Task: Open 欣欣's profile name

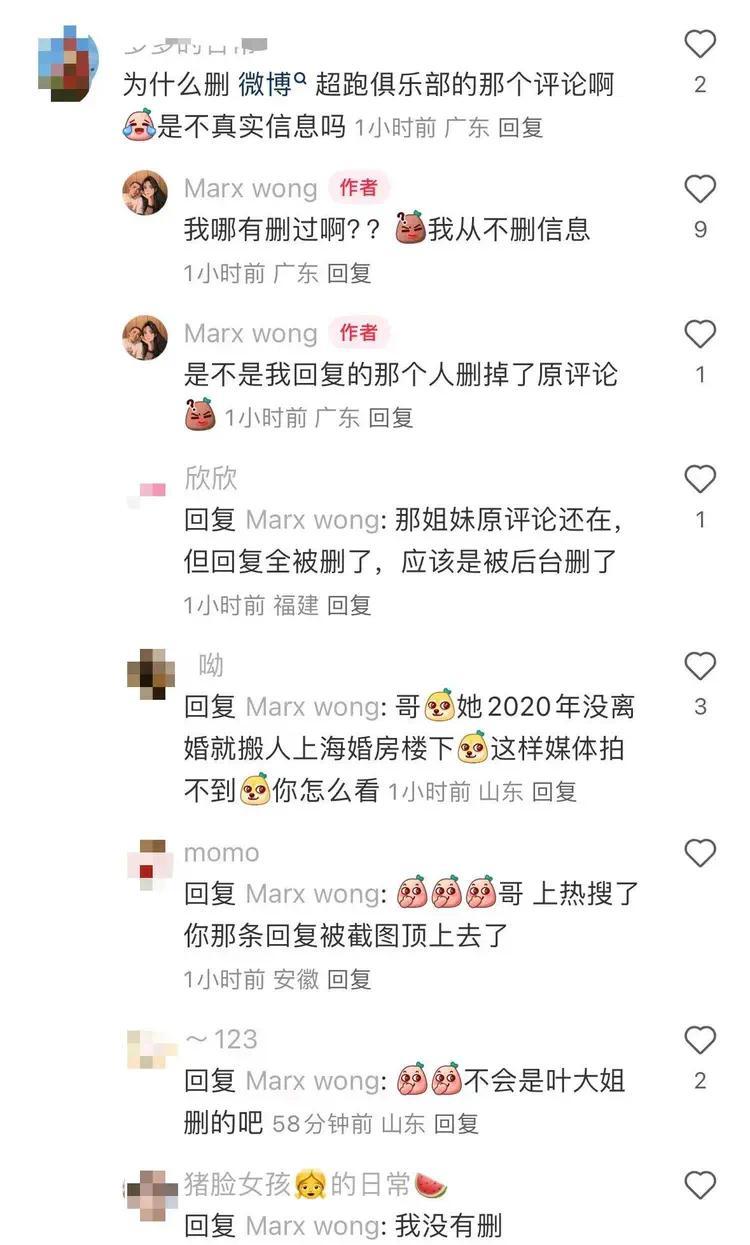Action: point(211,478)
